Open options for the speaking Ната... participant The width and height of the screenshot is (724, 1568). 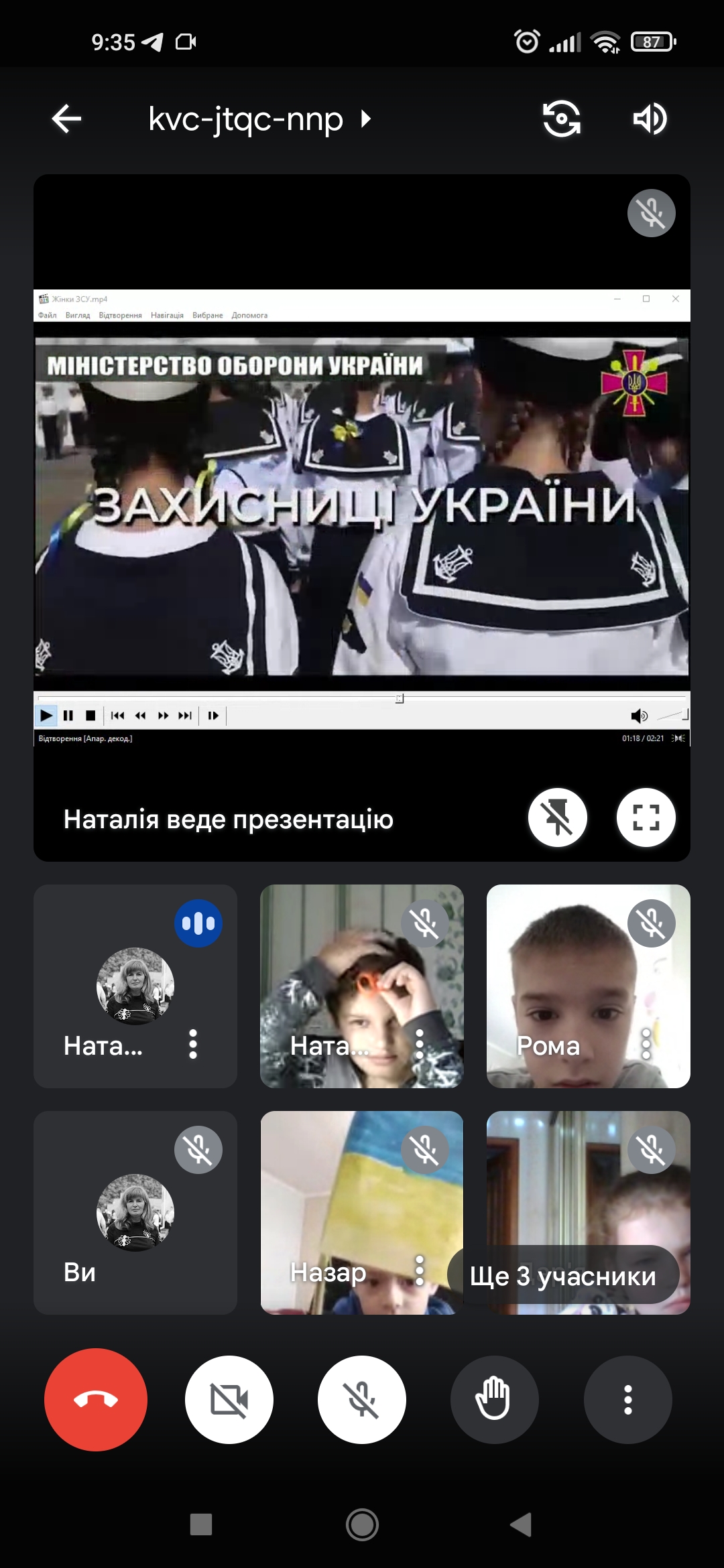pos(193,1044)
